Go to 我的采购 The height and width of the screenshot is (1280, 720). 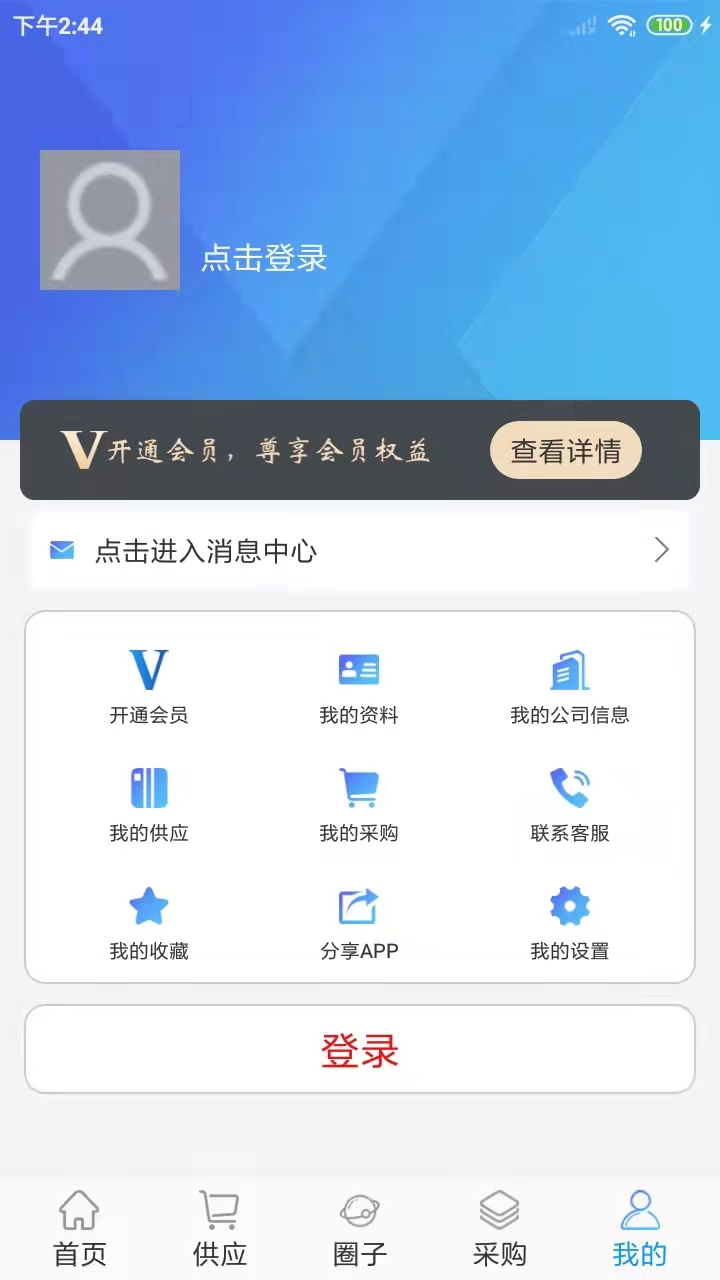[x=359, y=804]
